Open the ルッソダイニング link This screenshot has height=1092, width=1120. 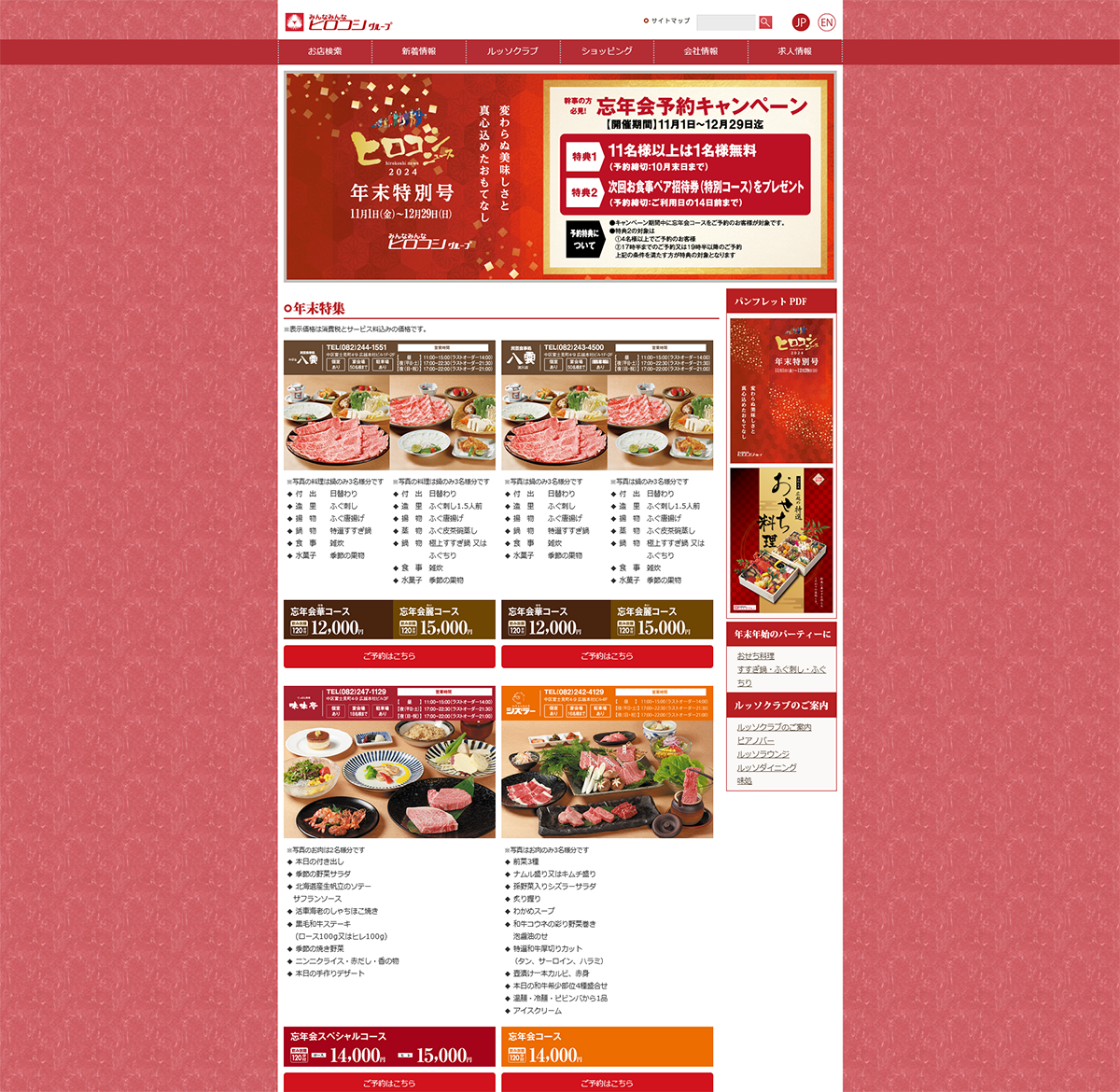pos(766,767)
